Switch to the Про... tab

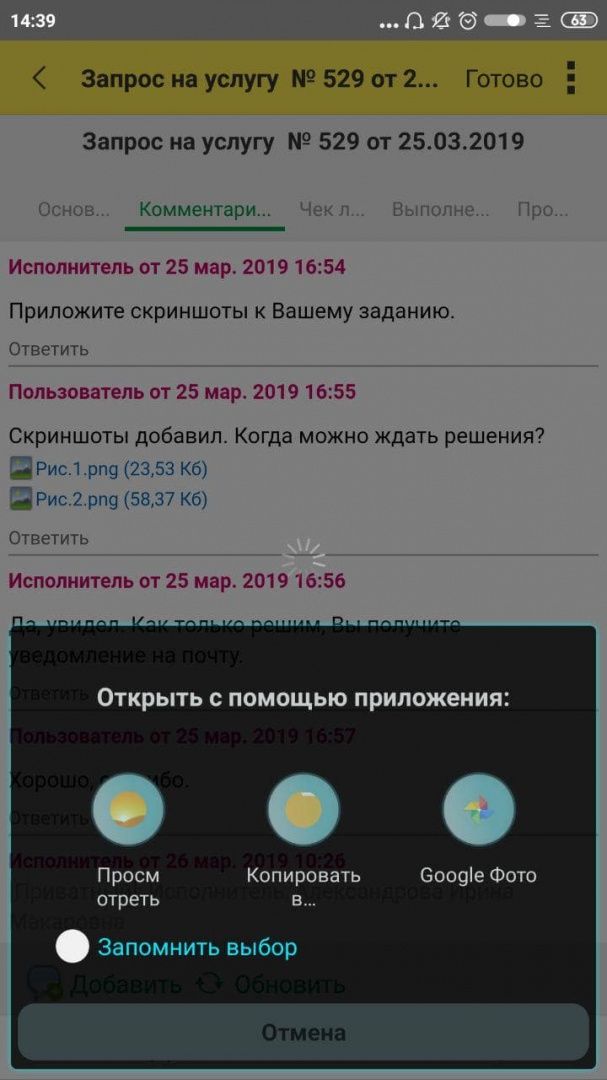pos(543,209)
